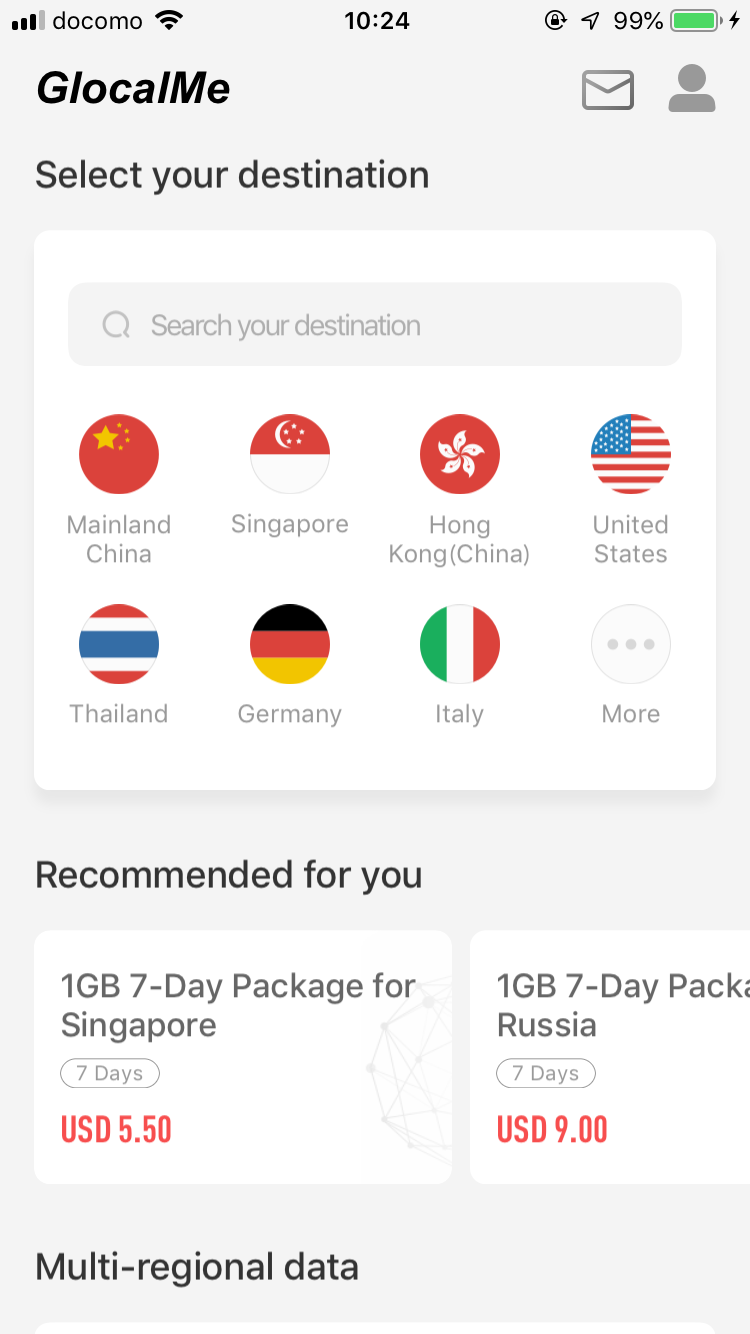This screenshot has height=1334, width=750.
Task: Tap the Search your destination field
Action: coord(375,324)
